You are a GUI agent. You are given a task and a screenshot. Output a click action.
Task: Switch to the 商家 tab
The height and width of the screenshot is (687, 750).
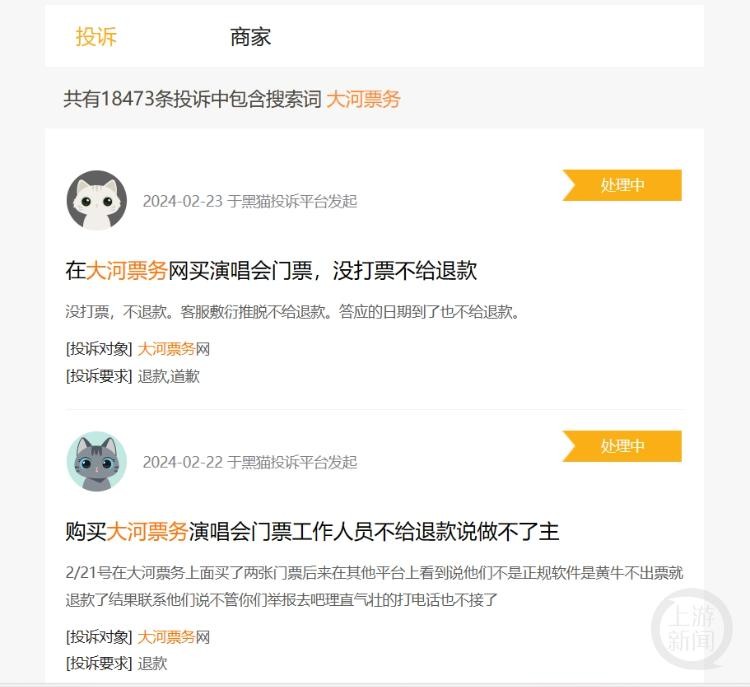click(x=250, y=37)
